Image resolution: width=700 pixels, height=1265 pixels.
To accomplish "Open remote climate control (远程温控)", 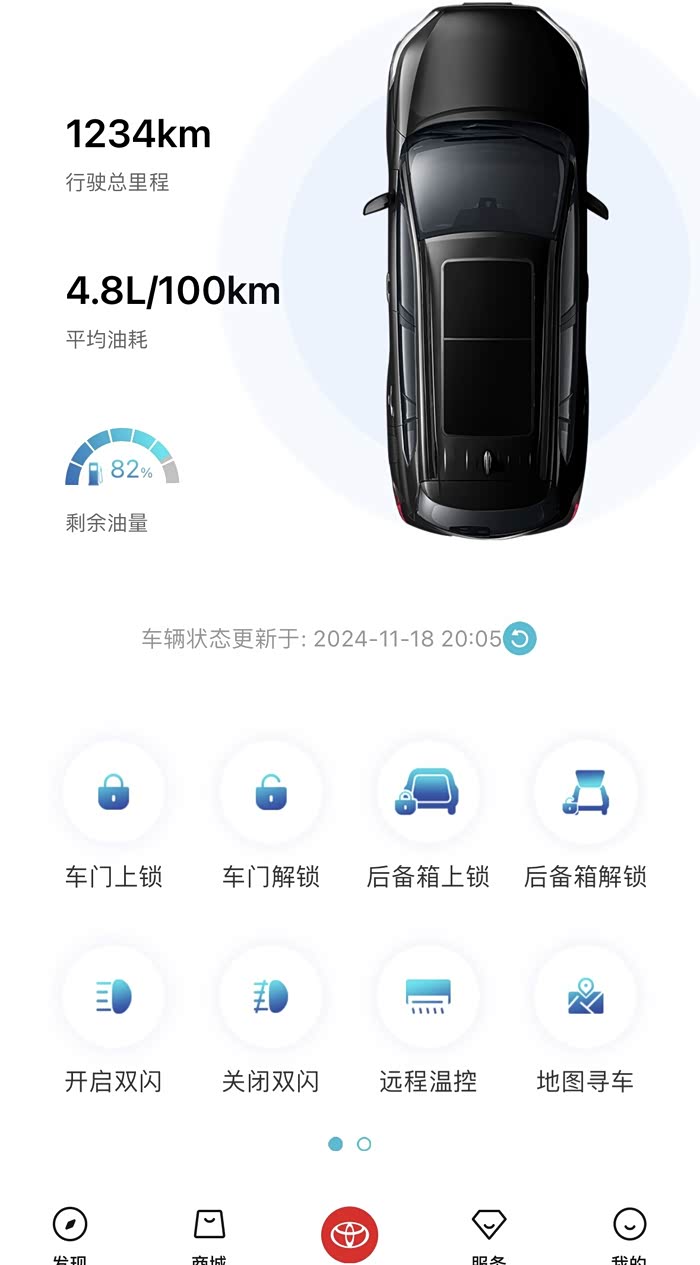I will point(428,997).
